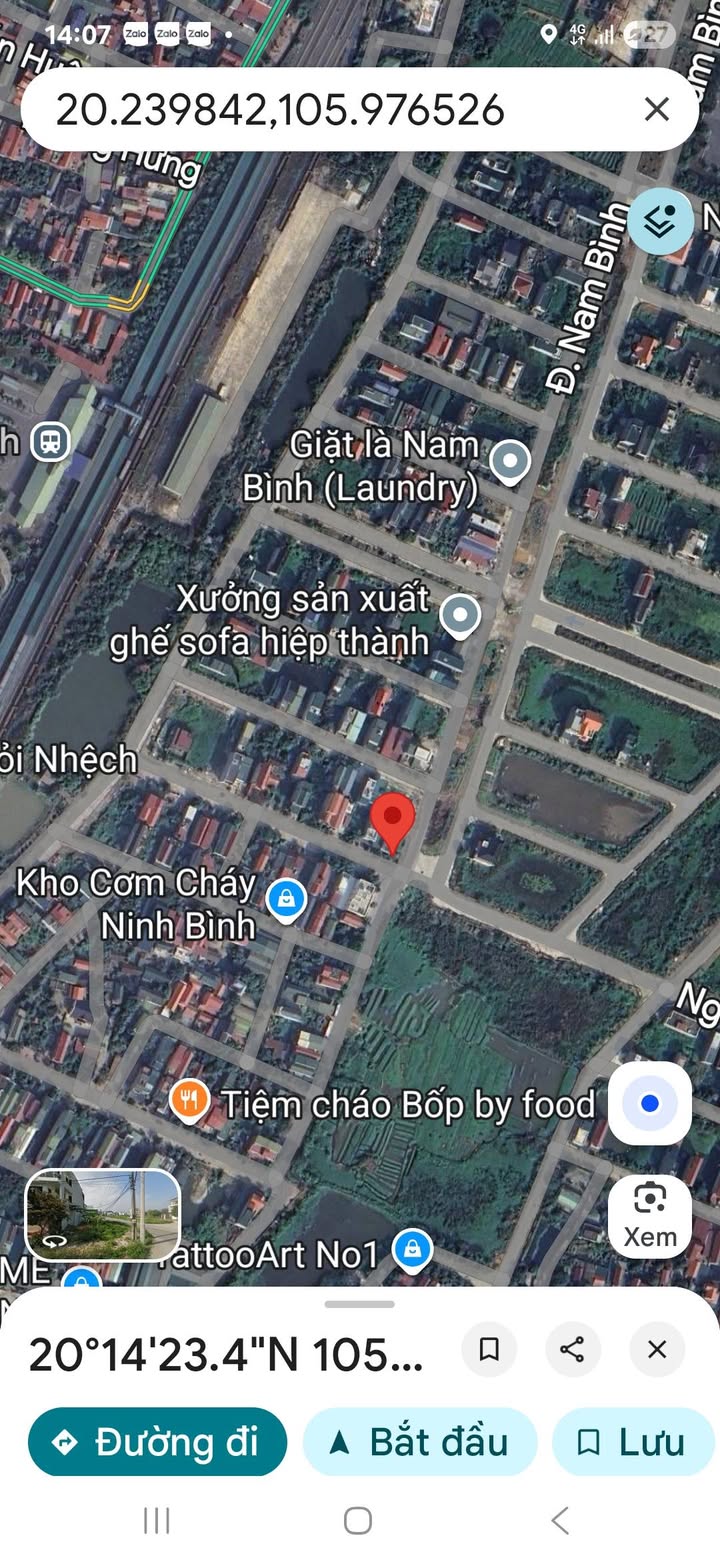Close the location info panel

[657, 1350]
